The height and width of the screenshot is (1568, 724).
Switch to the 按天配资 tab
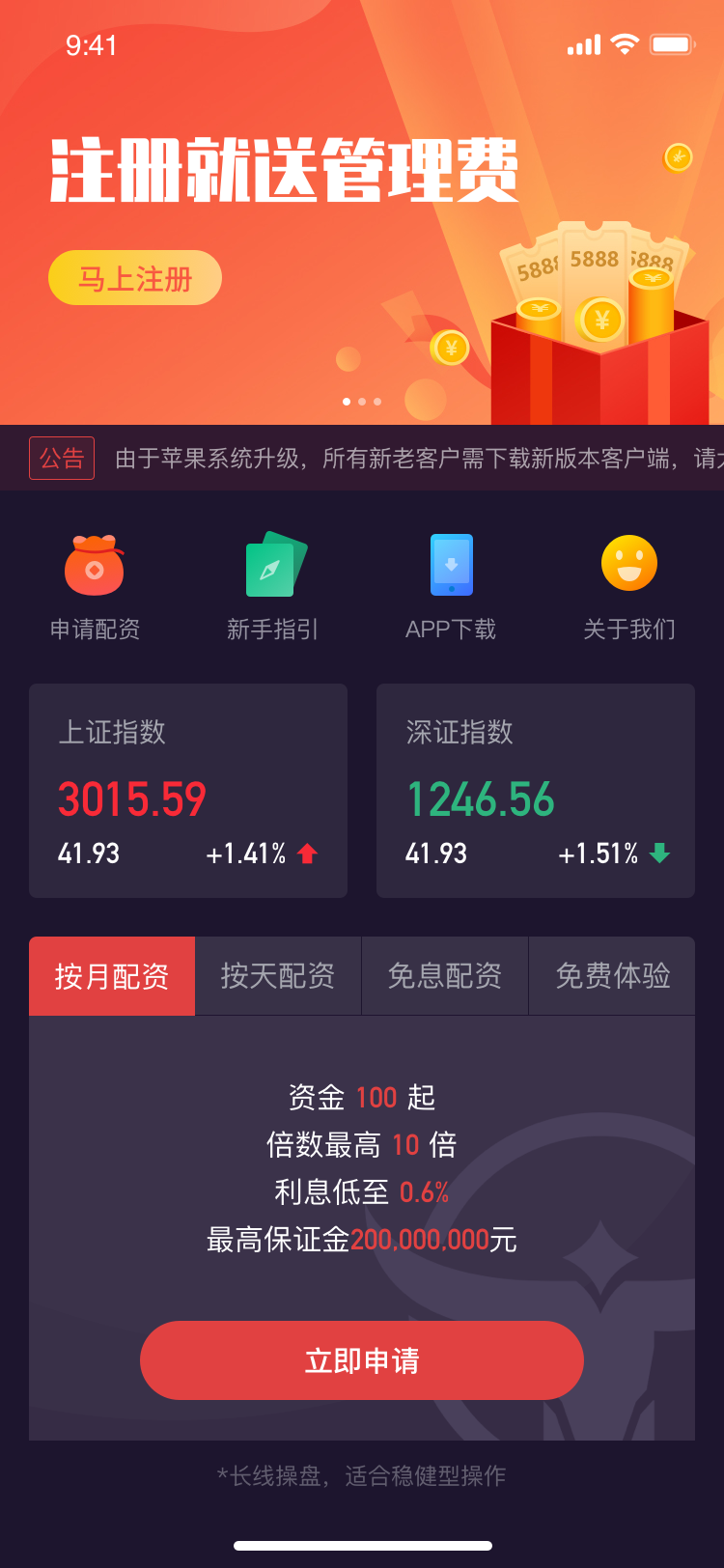278,976
